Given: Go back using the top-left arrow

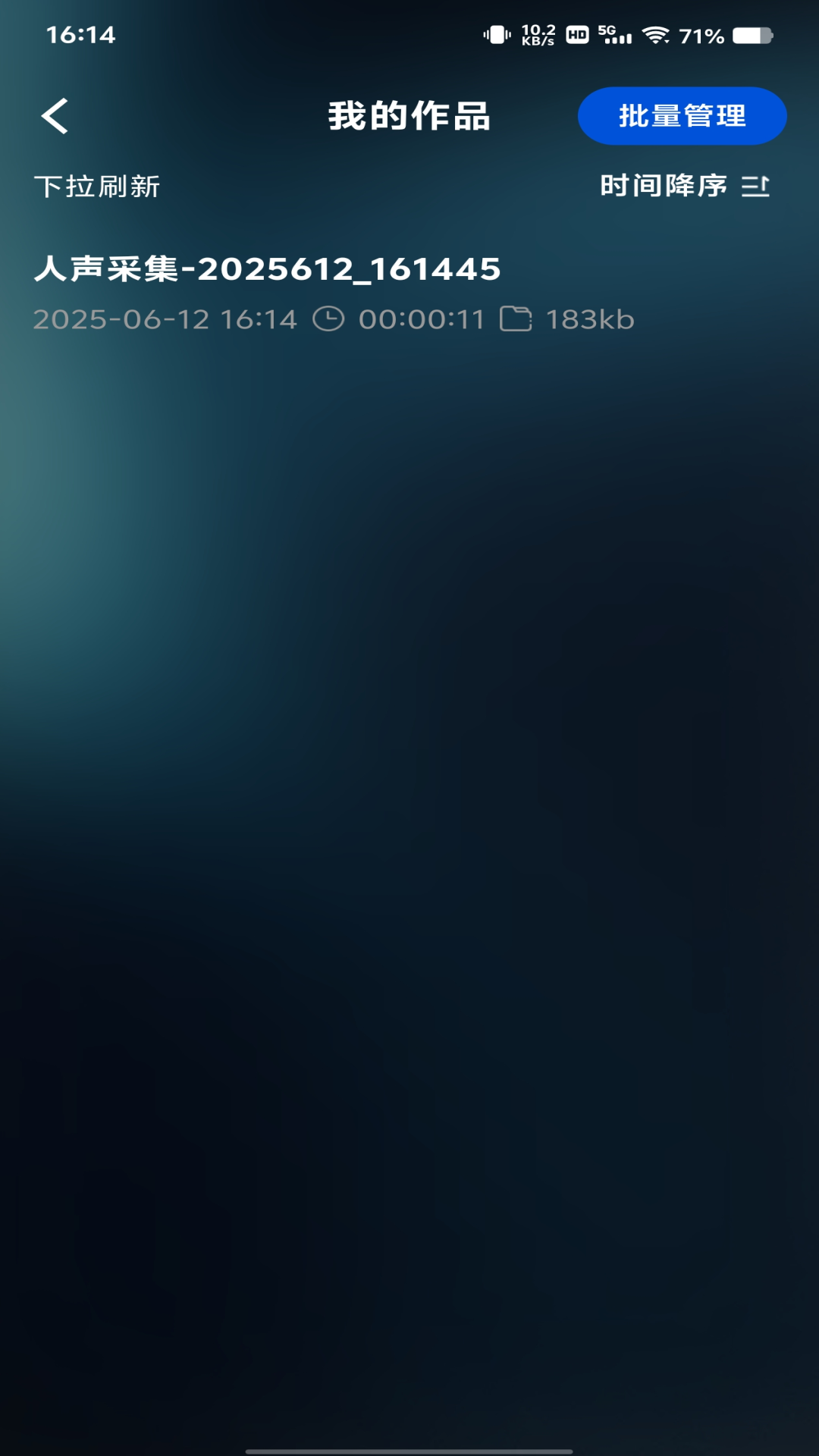Looking at the screenshot, I should [x=55, y=116].
